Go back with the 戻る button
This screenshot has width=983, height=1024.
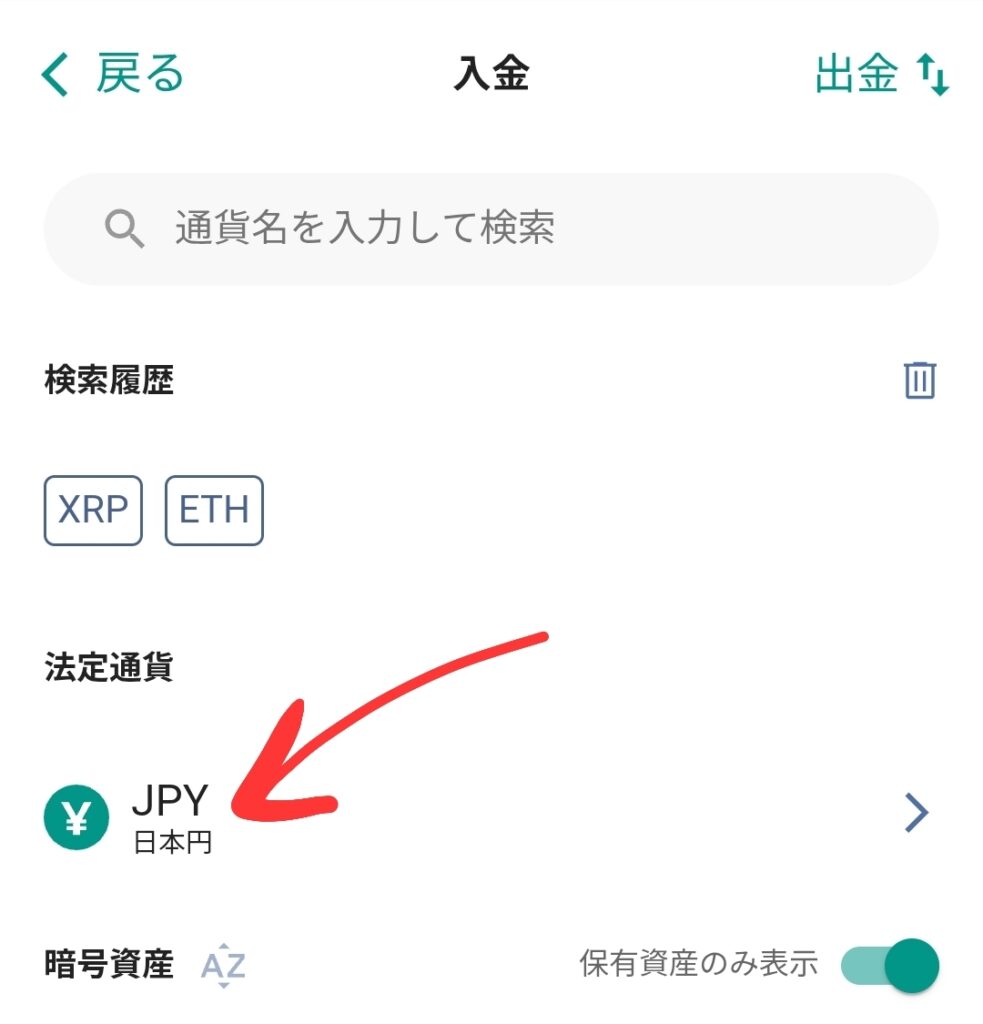click(113, 76)
